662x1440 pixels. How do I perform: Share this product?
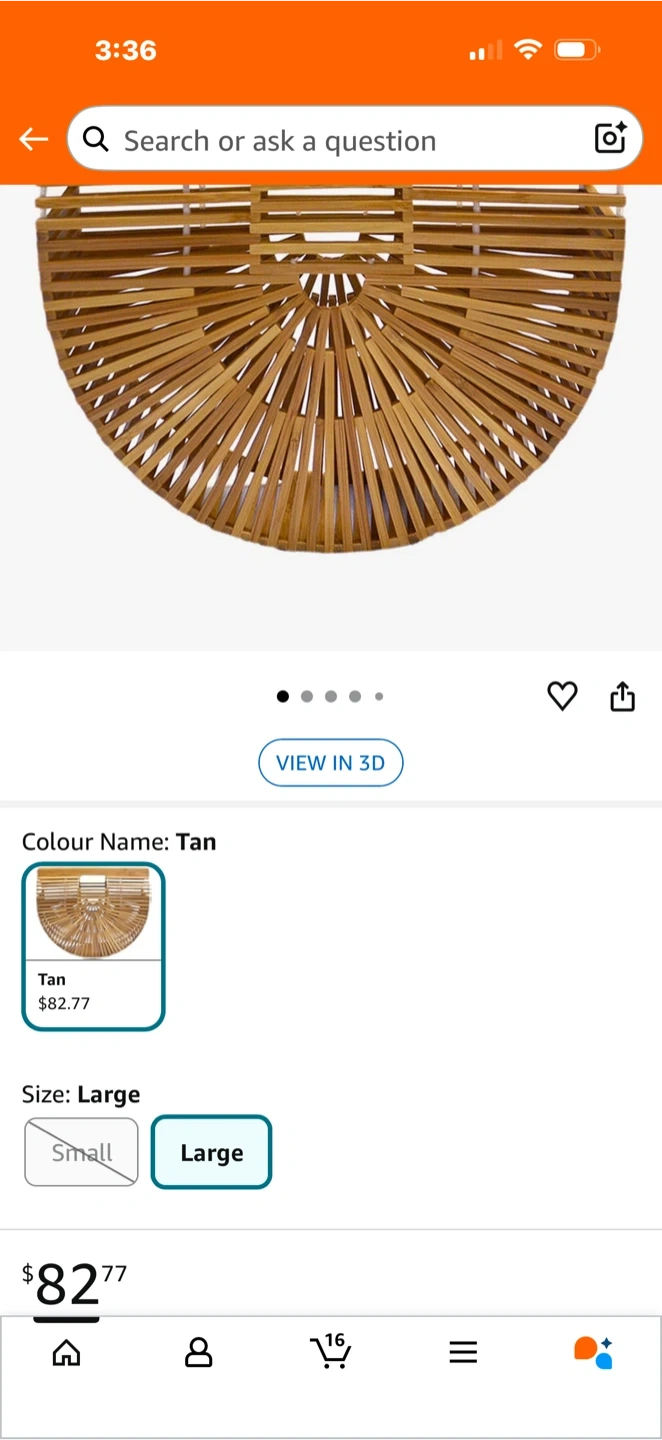(622, 696)
